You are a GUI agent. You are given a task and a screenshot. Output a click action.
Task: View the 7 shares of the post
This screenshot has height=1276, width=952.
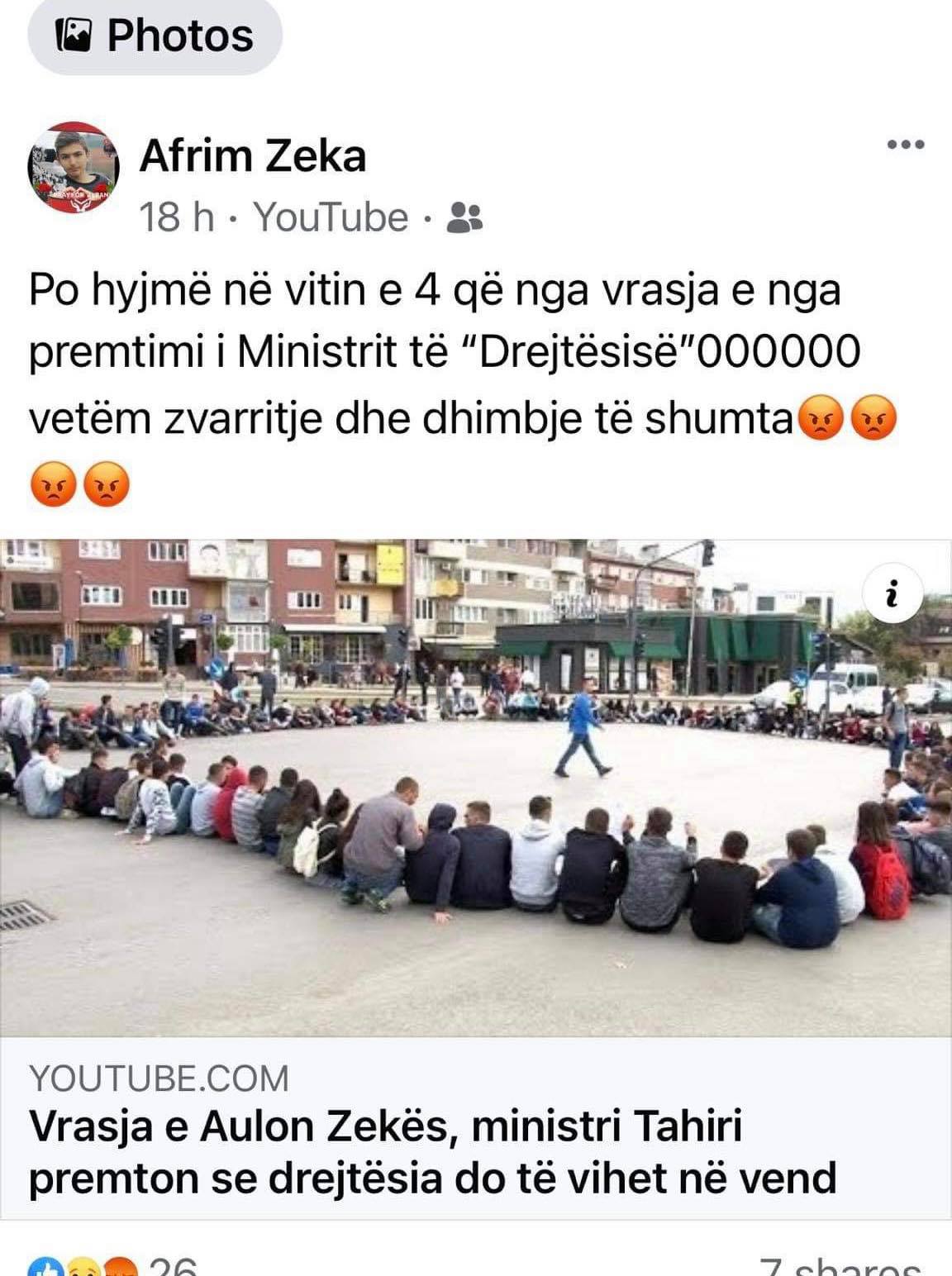pos(839,1268)
